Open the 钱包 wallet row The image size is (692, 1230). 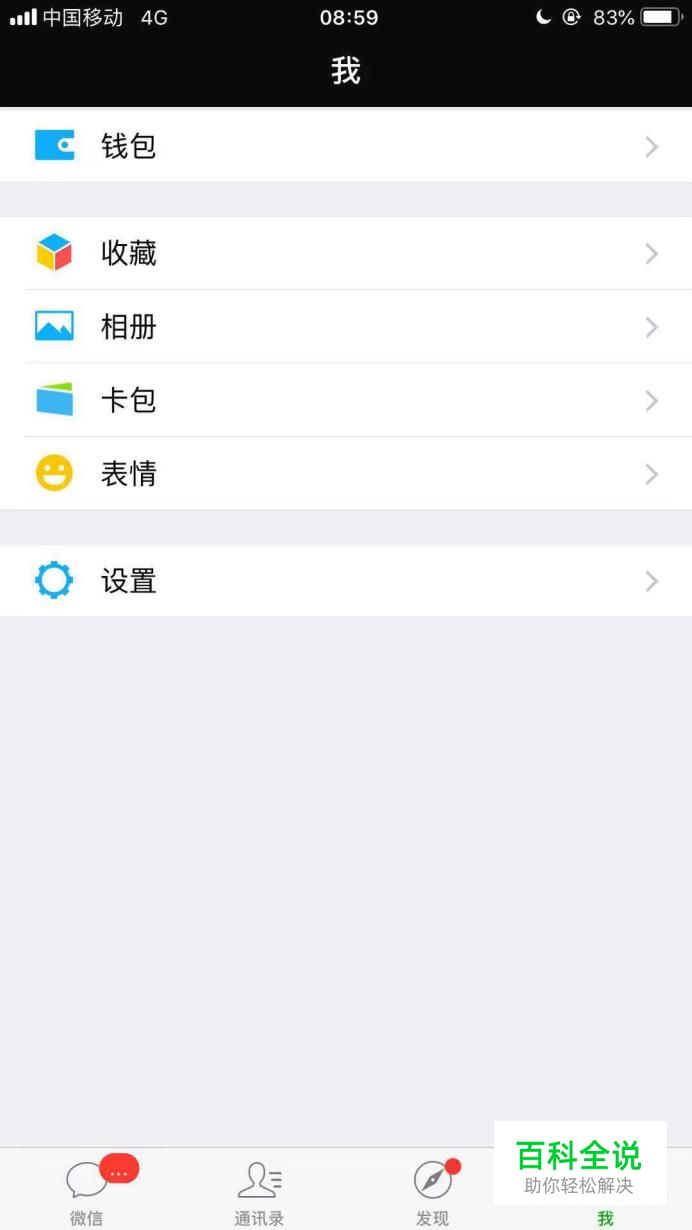(x=346, y=146)
